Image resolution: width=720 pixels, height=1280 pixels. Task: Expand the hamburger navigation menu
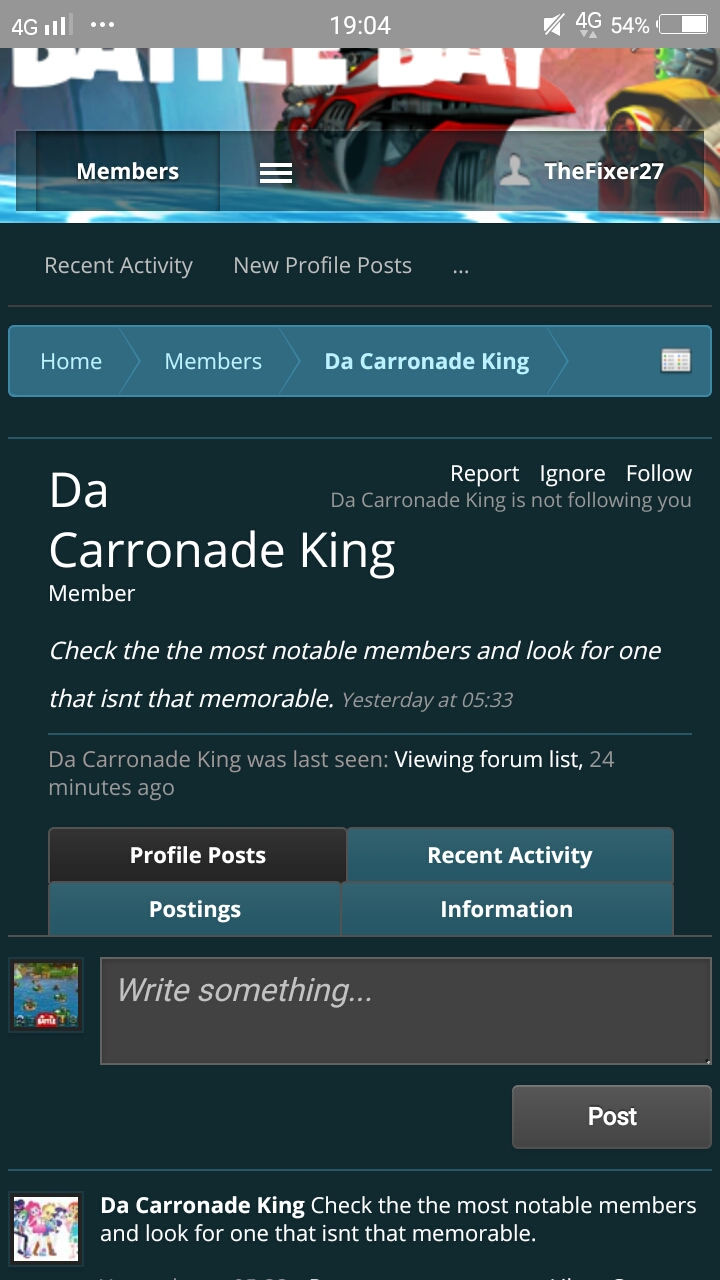click(276, 173)
